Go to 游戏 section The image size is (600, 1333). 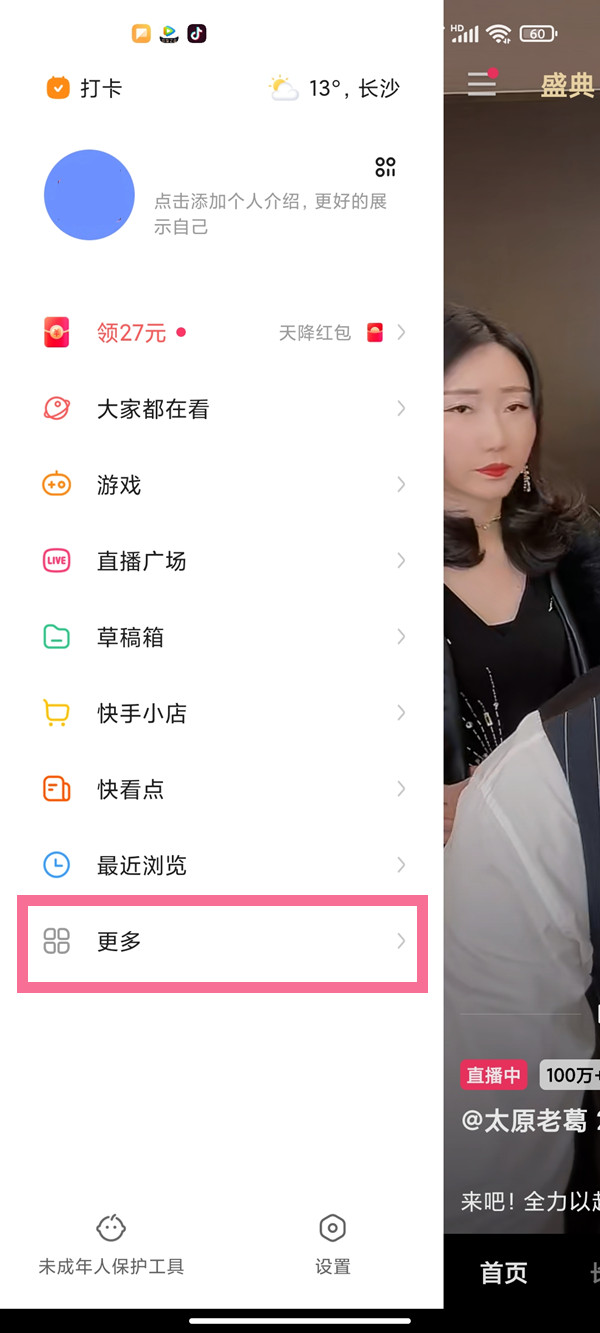[119, 485]
